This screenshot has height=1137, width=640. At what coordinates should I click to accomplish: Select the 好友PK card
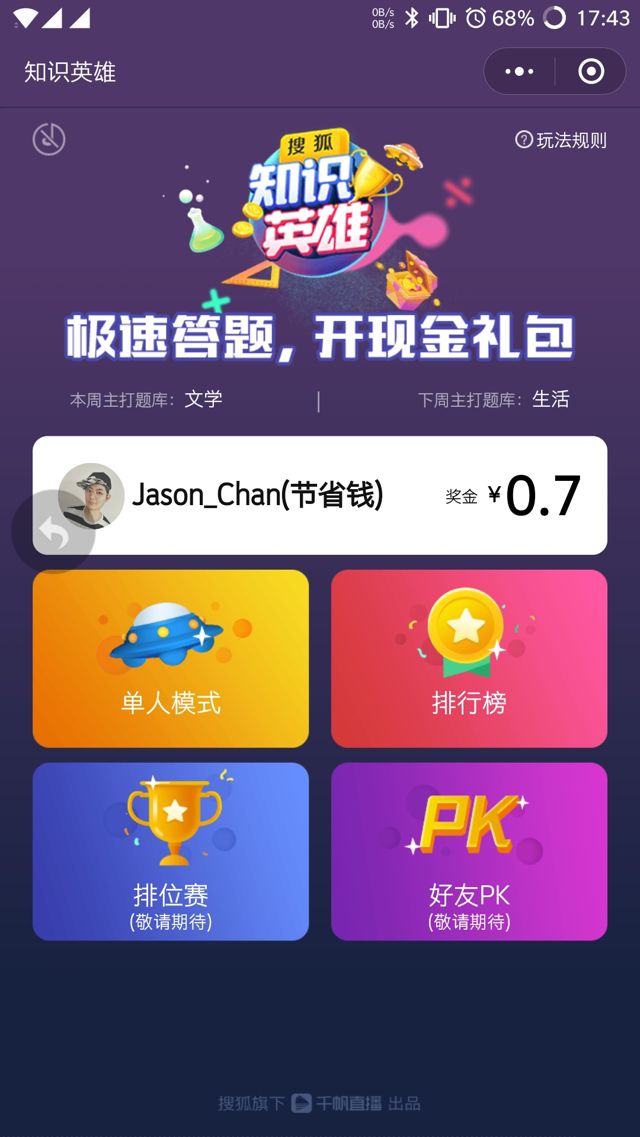pyautogui.click(x=469, y=851)
